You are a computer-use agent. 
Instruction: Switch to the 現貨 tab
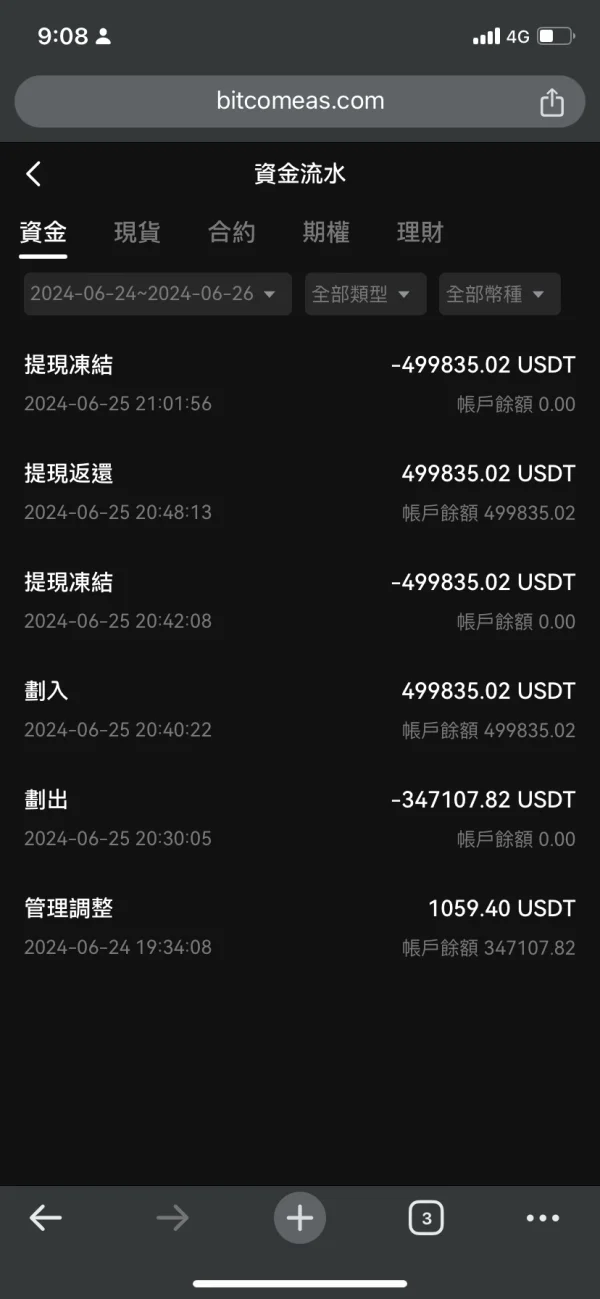tap(137, 233)
